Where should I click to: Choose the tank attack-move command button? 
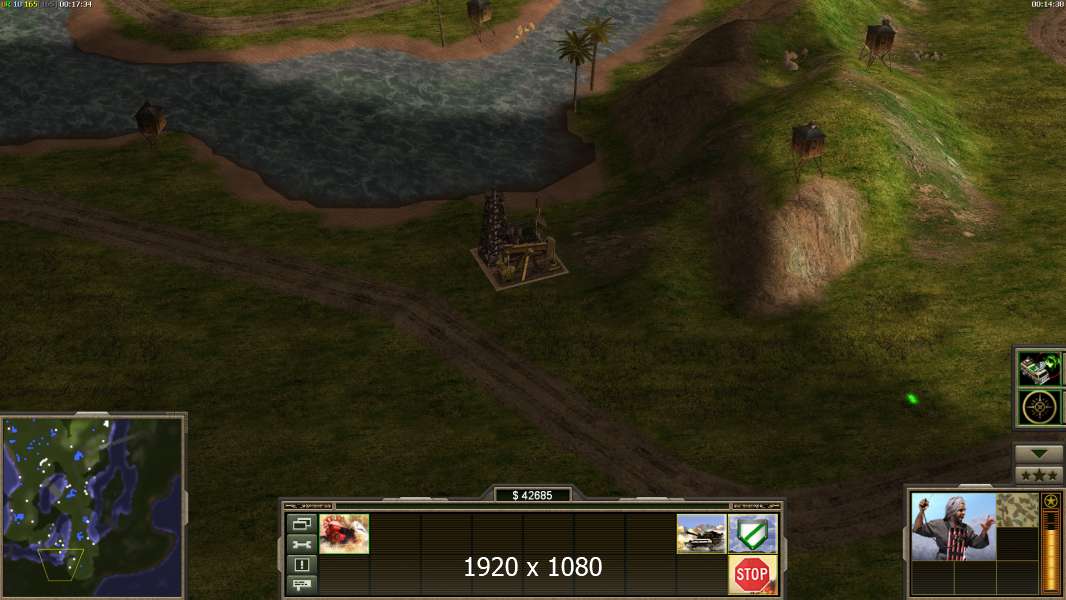pos(701,533)
